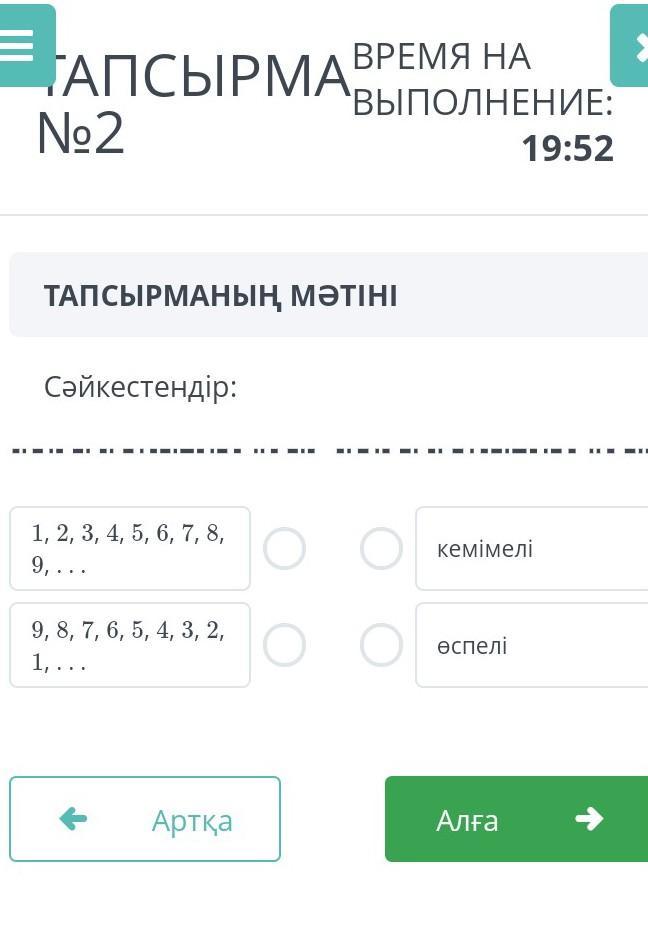Select the radio button next to өспелі
Image resolution: width=648 pixels, height=947 pixels.
click(381, 645)
